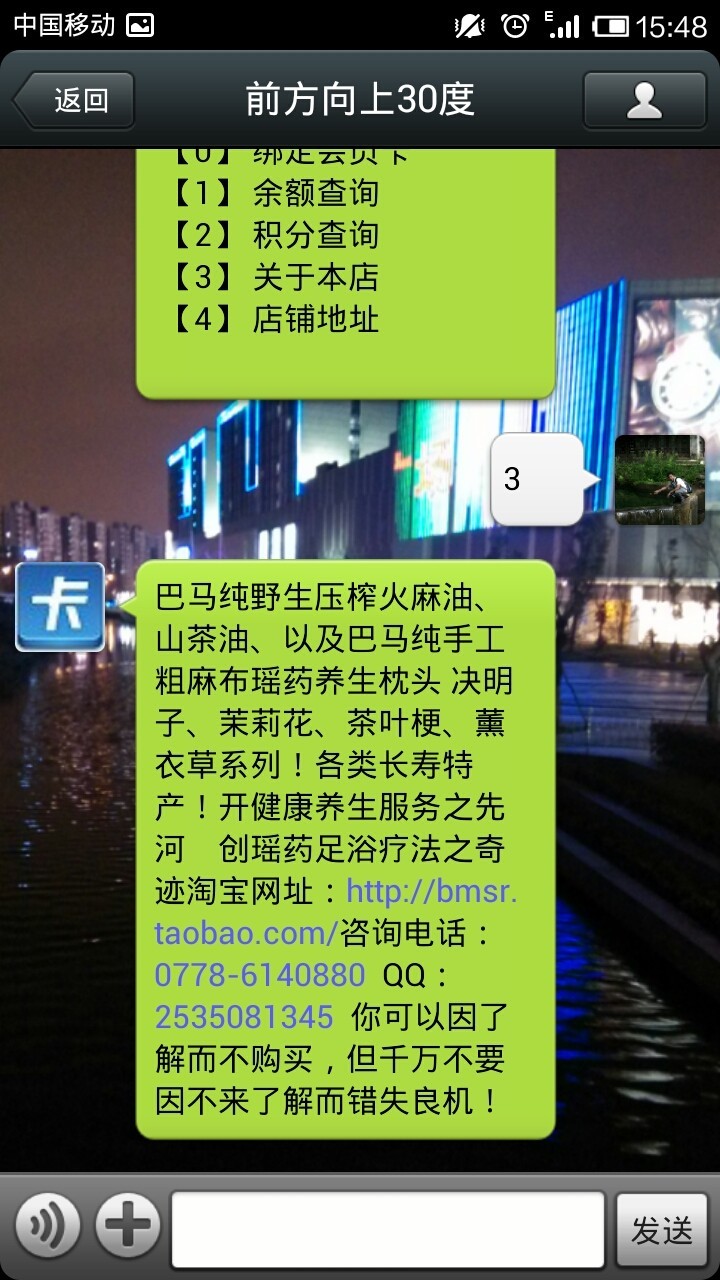The height and width of the screenshot is (1280, 720).
Task: Tap the QQ number 2535081345
Action: pyautogui.click(x=244, y=1017)
